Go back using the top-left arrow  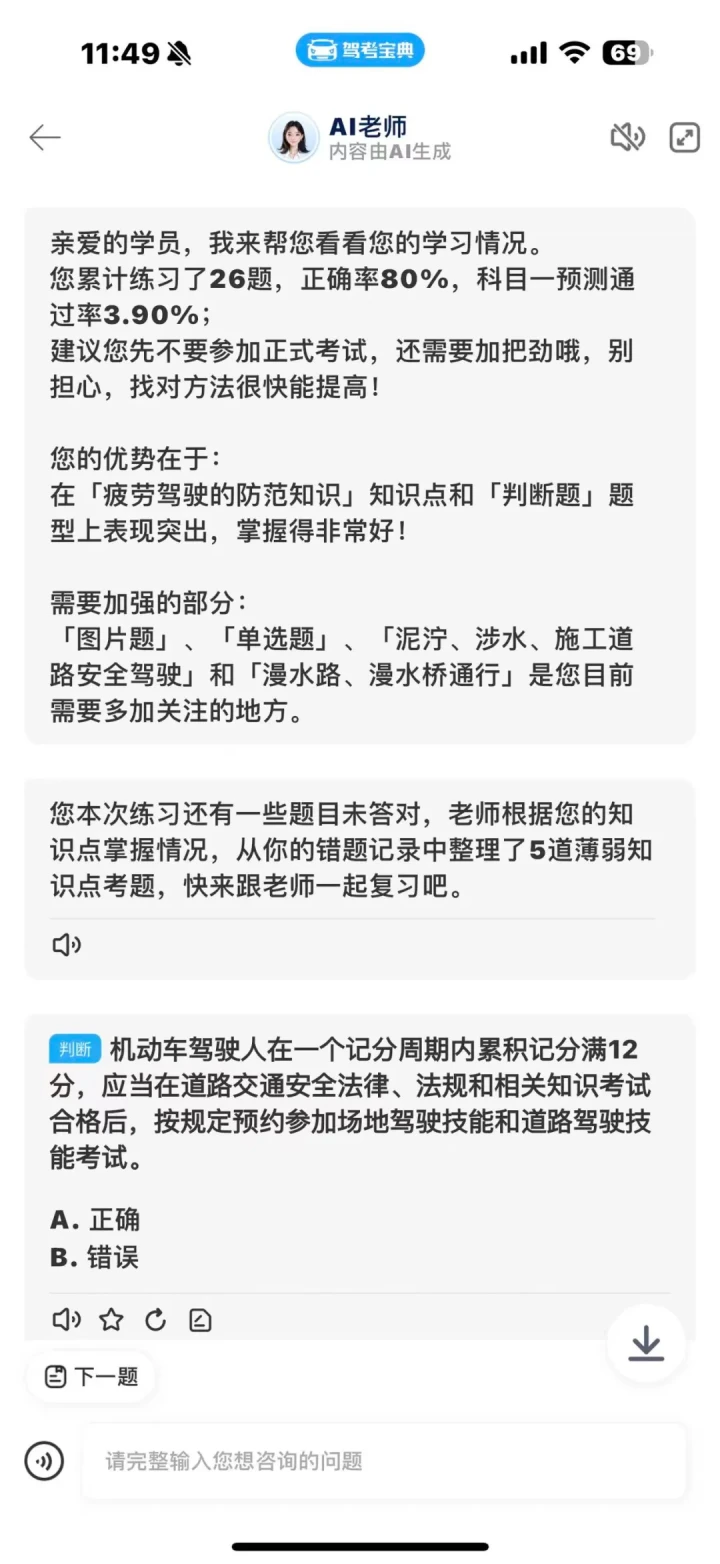click(x=45, y=137)
